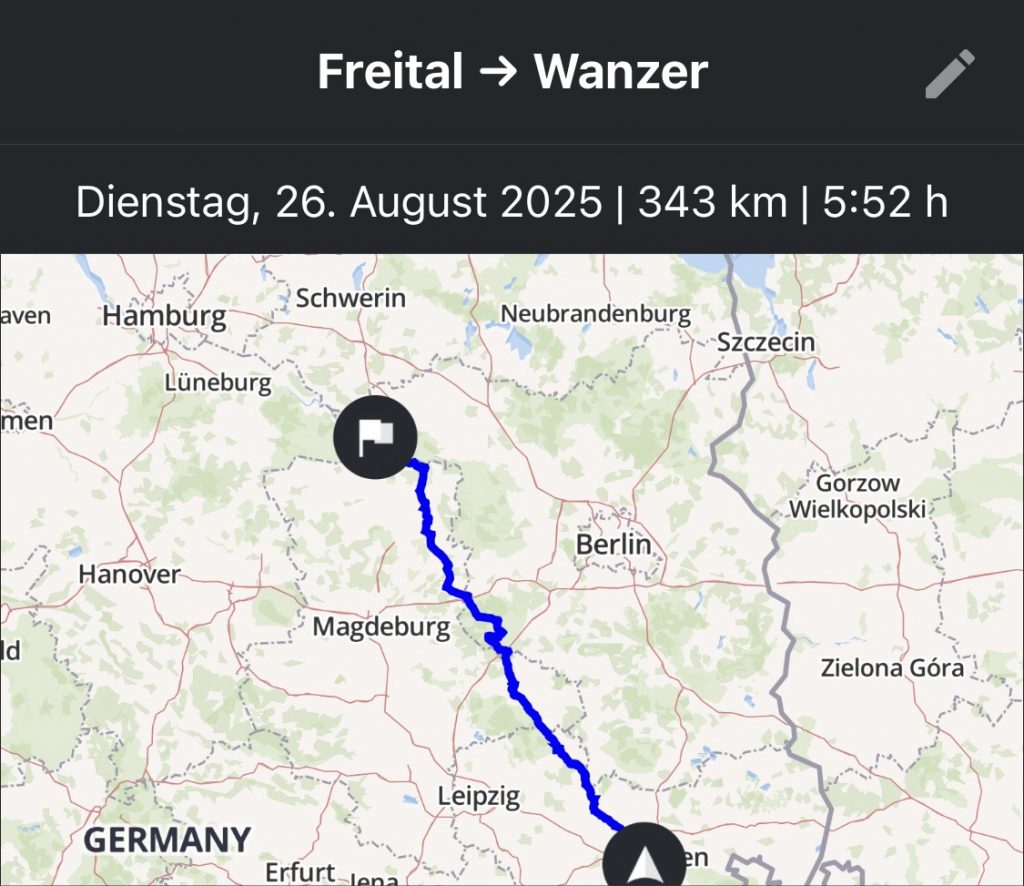Image resolution: width=1024 pixels, height=886 pixels.
Task: Select the destination flag marker near Wanzer
Action: [x=375, y=437]
